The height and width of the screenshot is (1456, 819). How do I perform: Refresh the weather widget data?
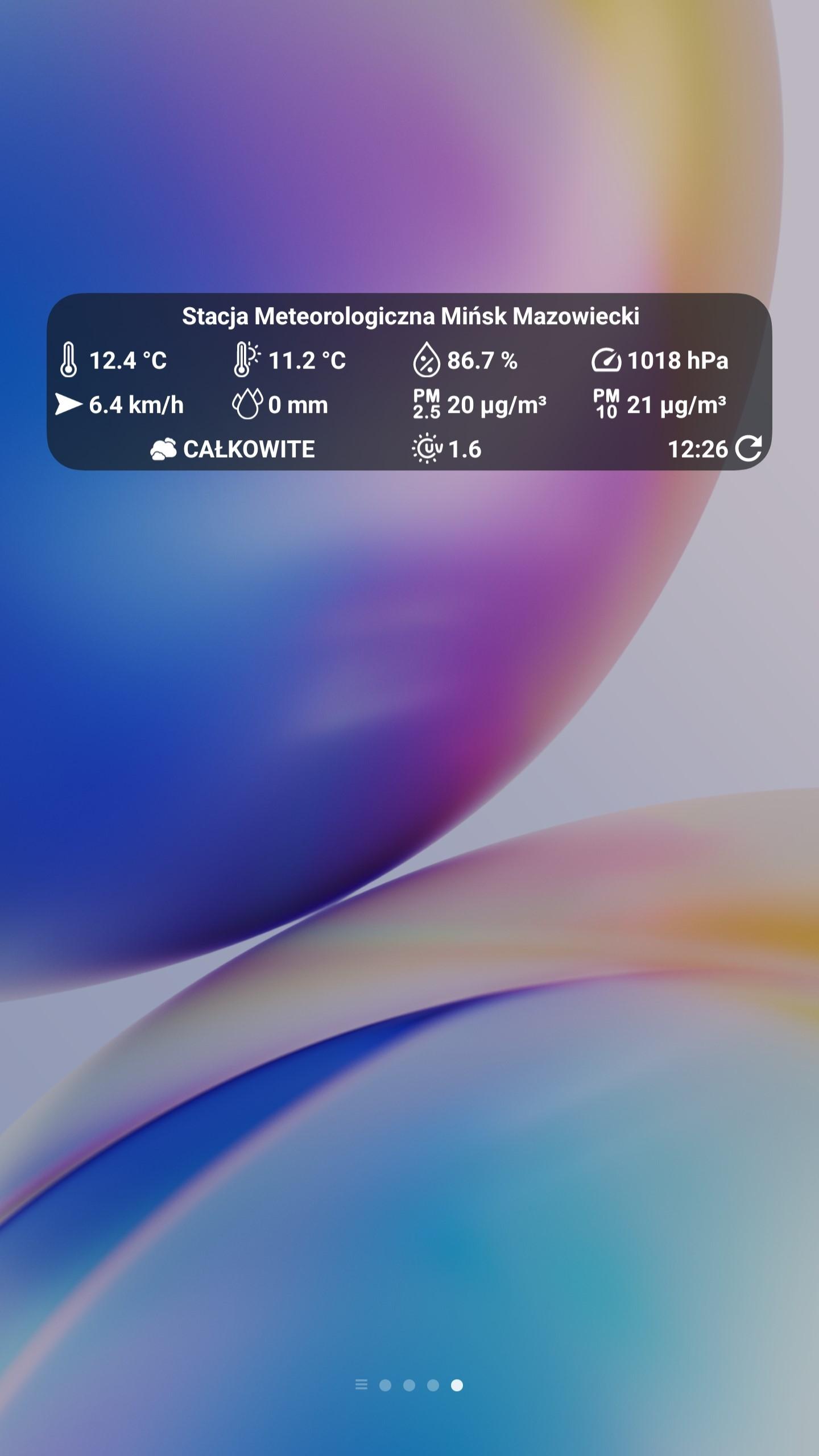[748, 449]
